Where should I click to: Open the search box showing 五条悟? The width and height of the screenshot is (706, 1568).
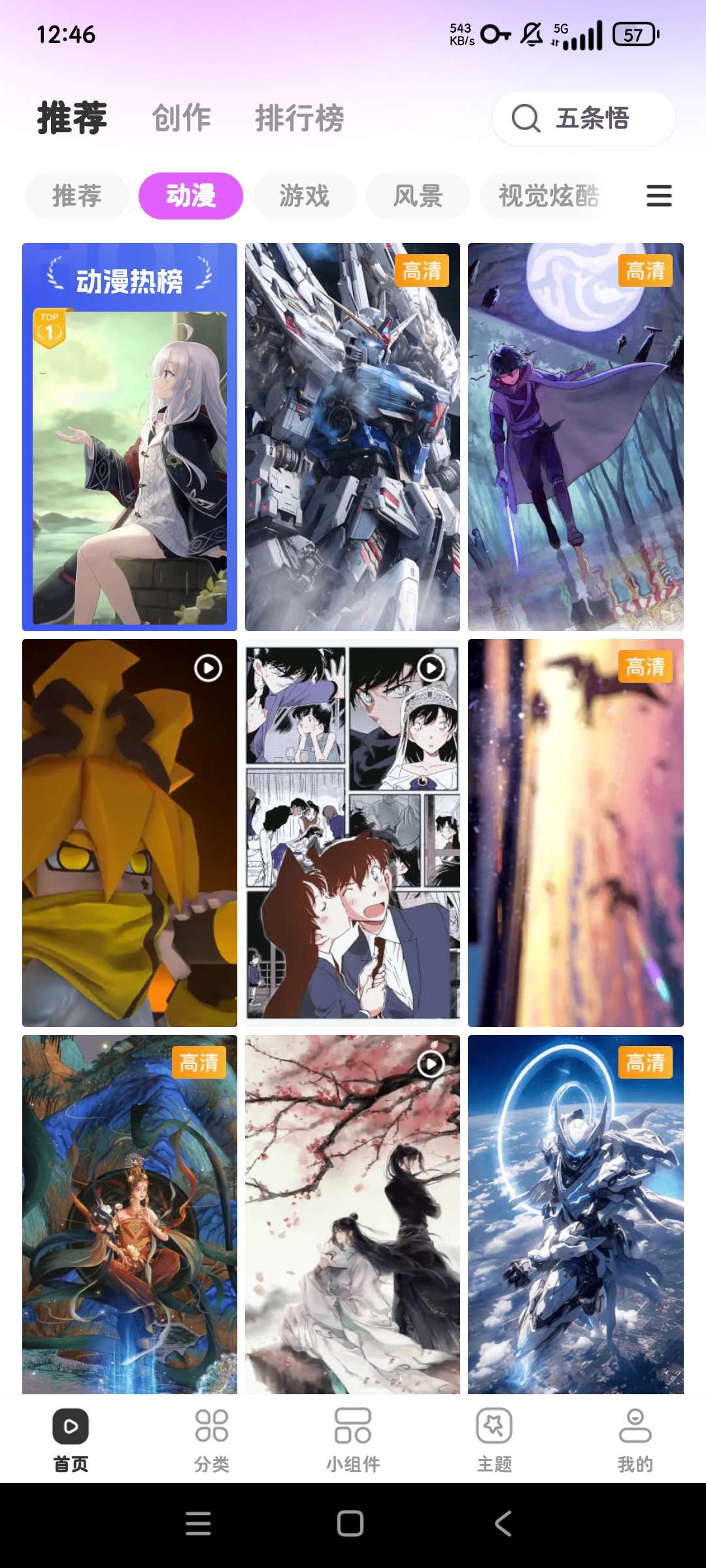(583, 118)
